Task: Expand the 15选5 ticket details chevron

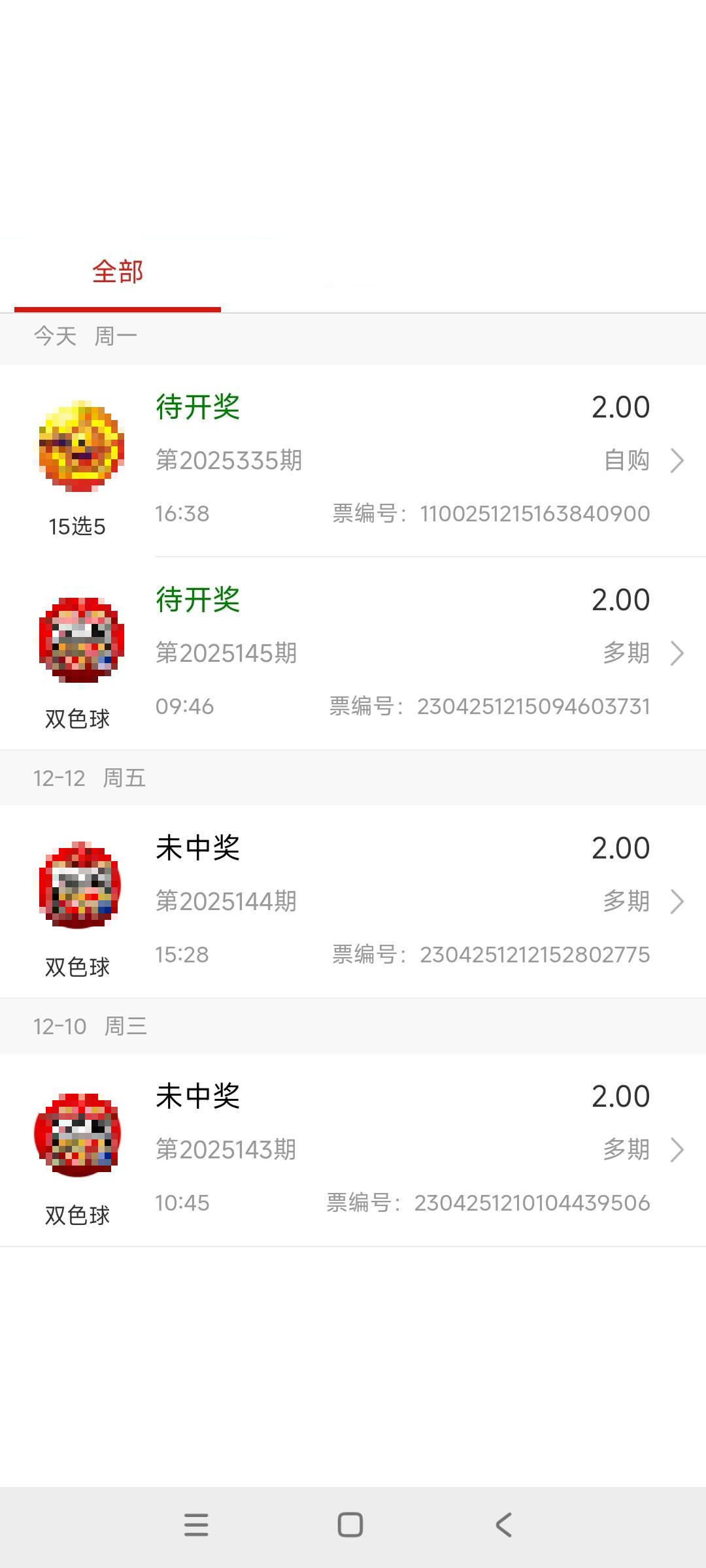Action: (677, 461)
